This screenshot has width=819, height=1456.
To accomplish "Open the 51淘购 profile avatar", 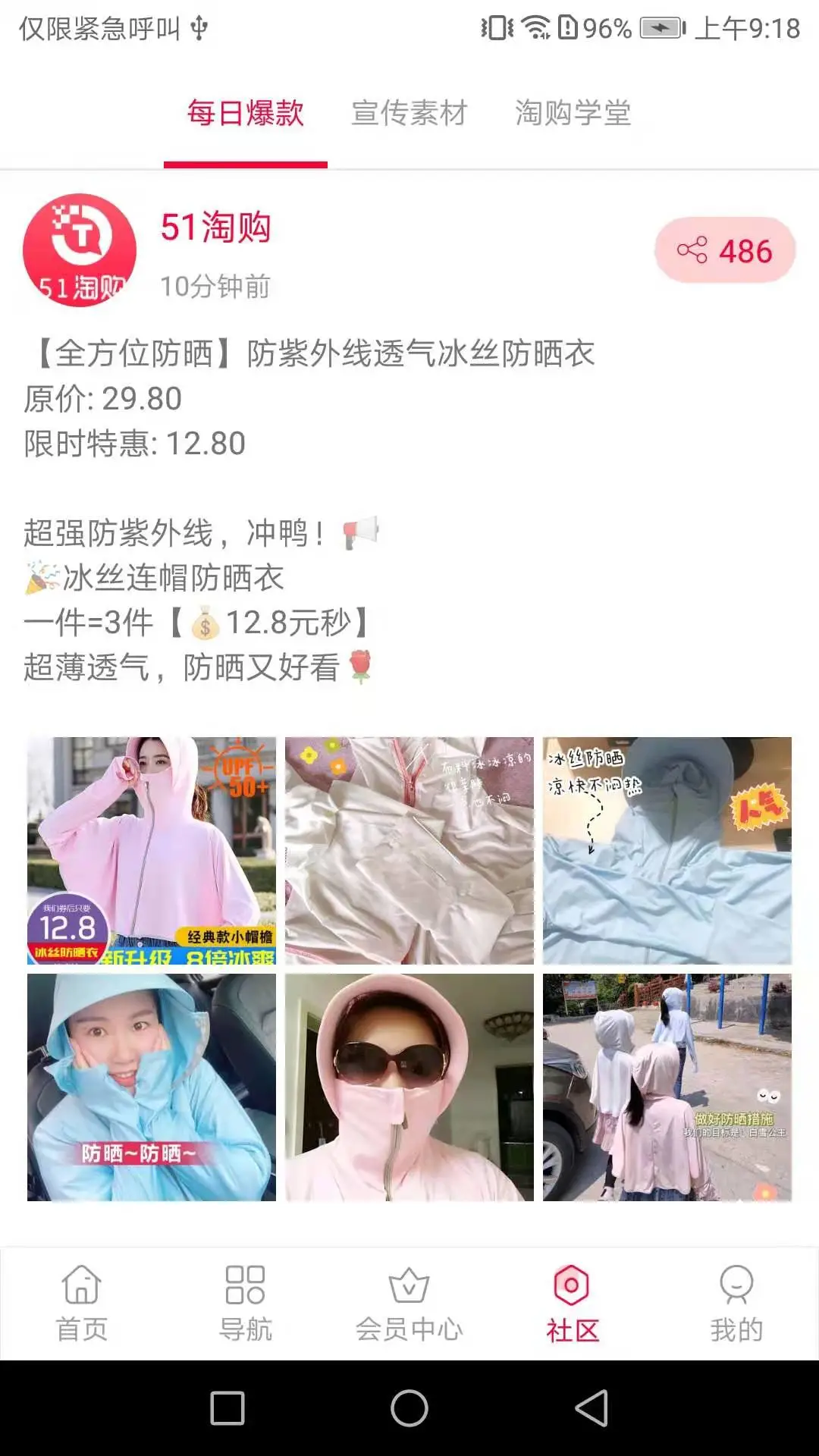I will click(x=80, y=250).
